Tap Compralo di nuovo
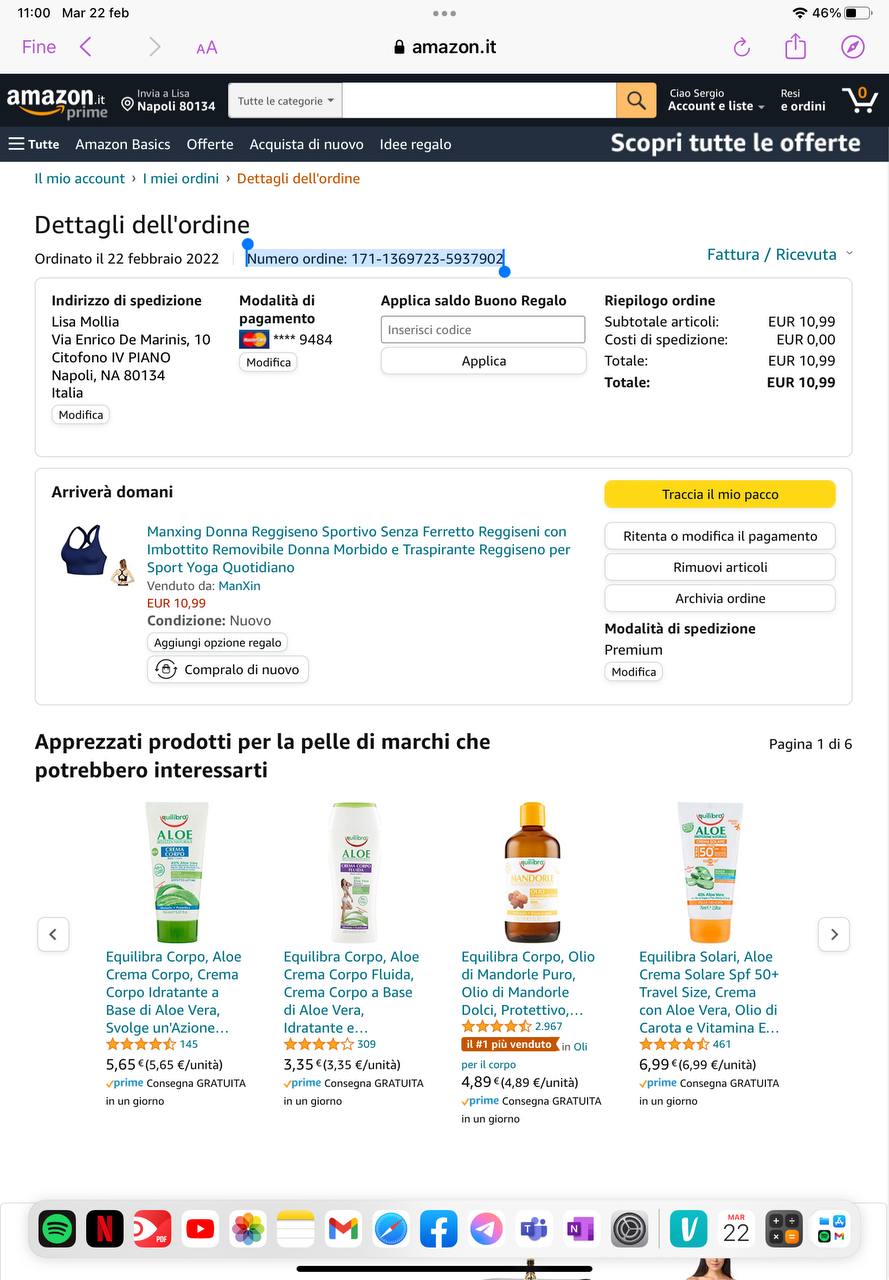889x1280 pixels. coord(228,670)
